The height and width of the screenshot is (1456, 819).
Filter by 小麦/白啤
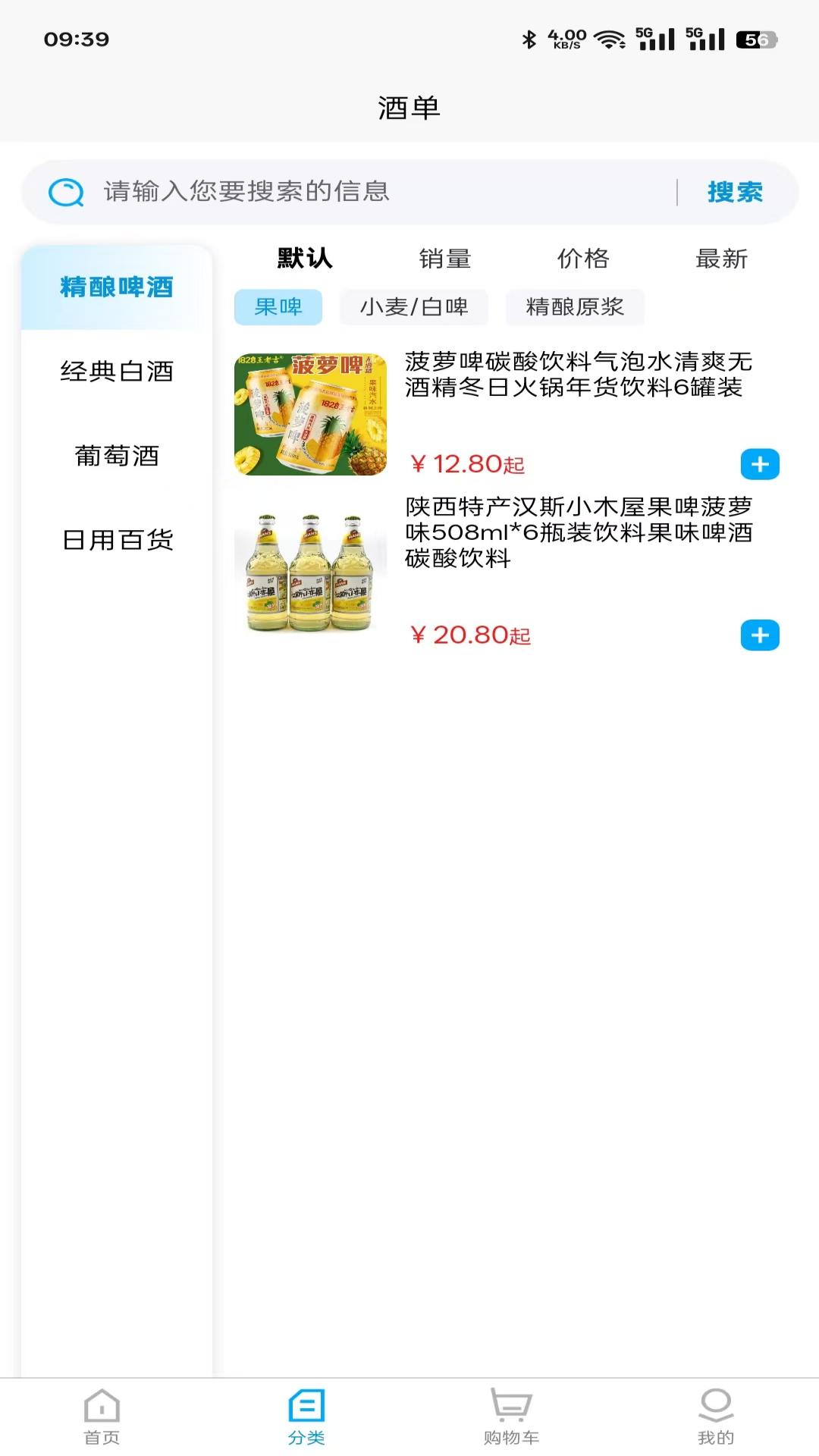click(x=413, y=307)
